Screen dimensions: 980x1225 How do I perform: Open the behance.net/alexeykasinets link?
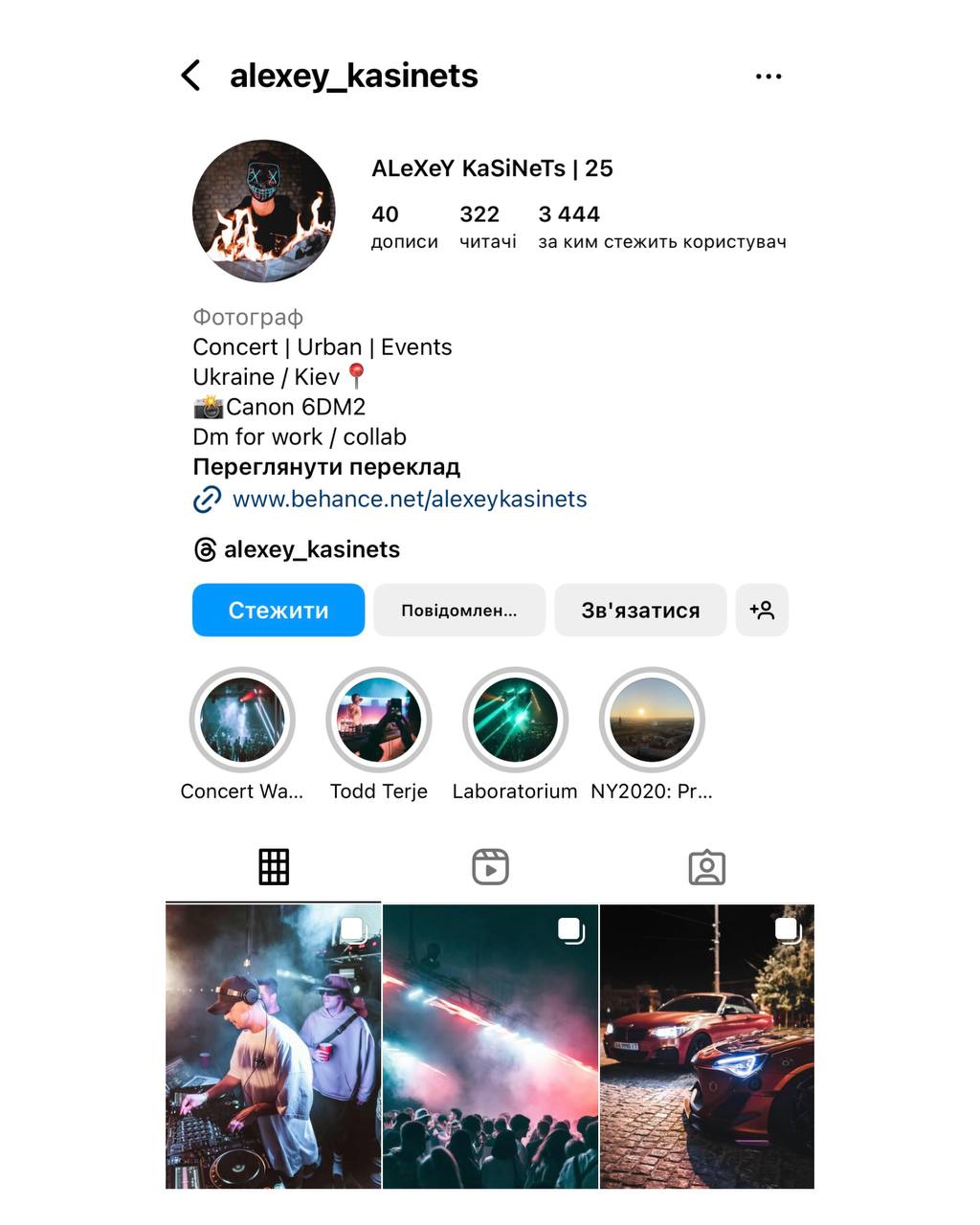(x=409, y=499)
